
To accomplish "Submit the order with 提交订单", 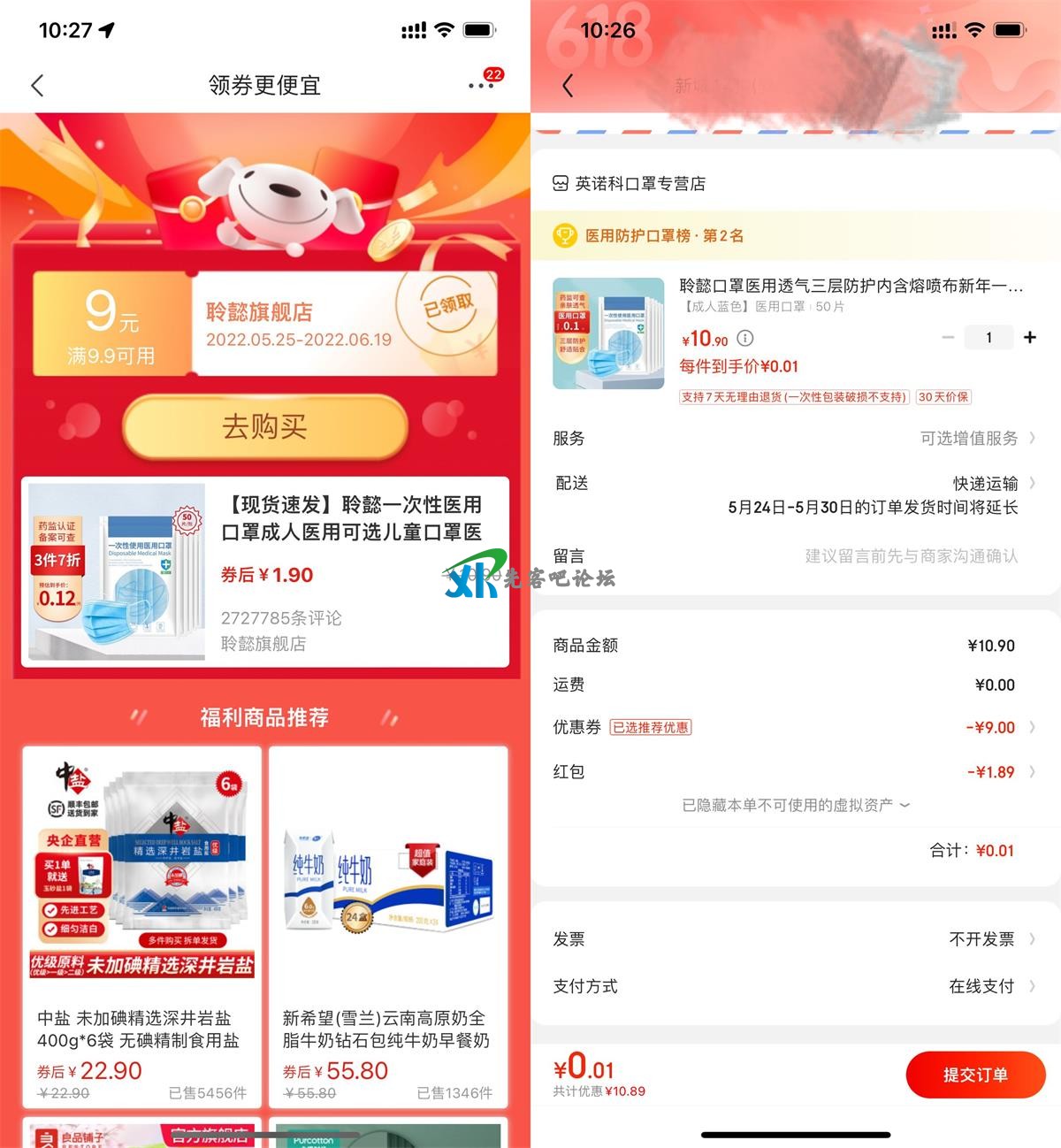I will pos(974,1075).
